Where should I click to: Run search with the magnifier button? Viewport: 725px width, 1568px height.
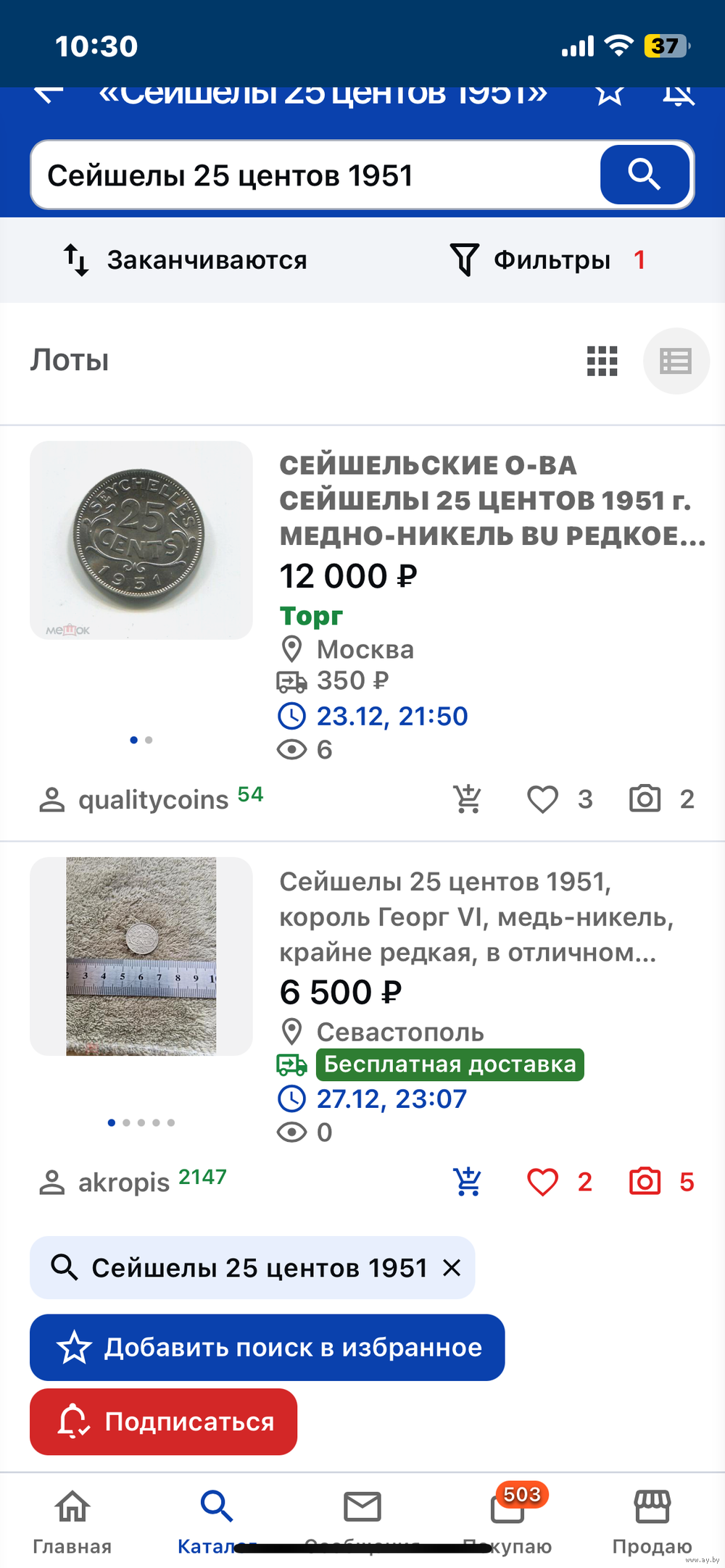click(x=644, y=175)
